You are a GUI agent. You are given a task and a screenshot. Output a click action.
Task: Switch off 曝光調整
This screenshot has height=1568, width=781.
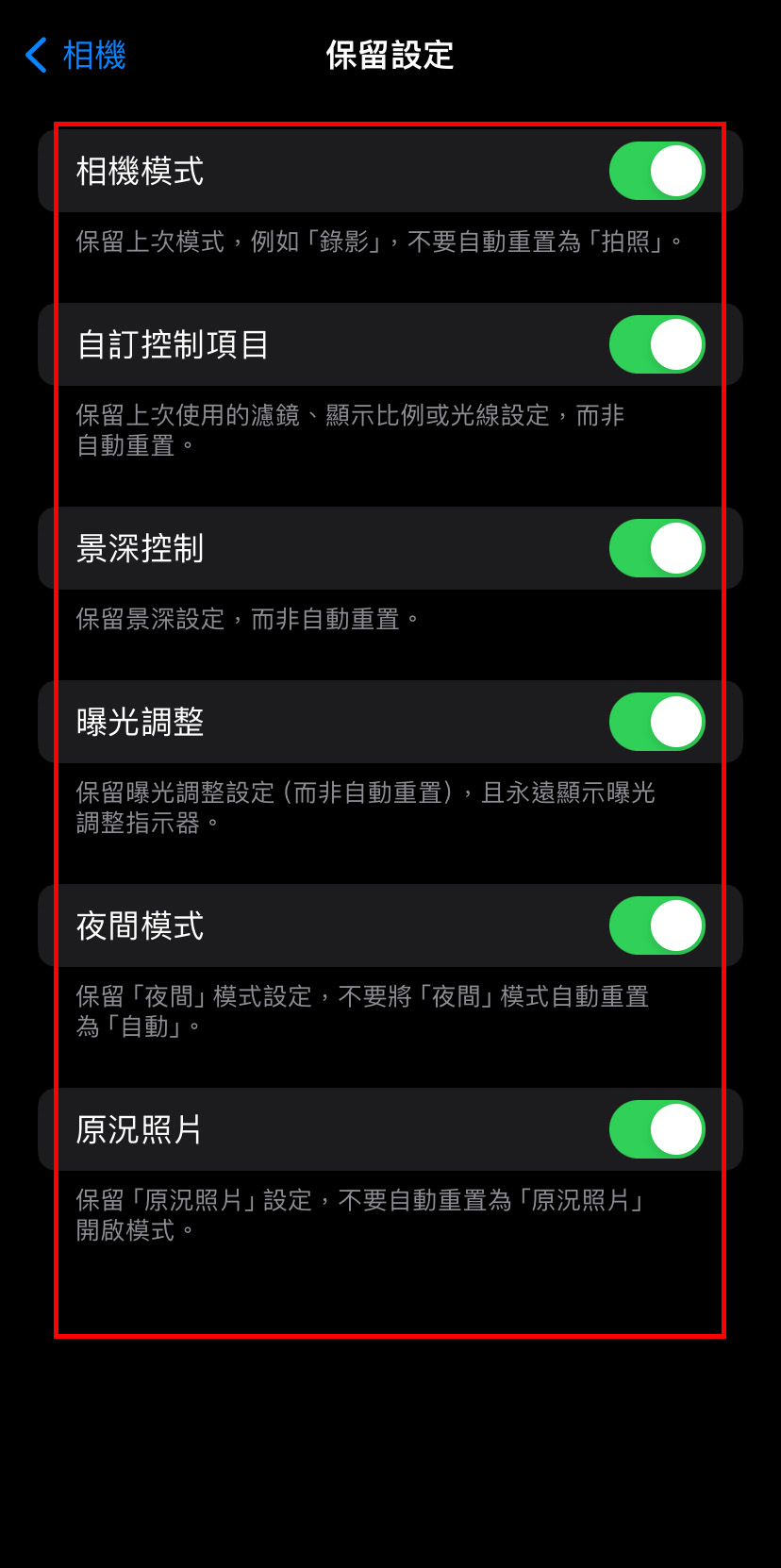click(x=656, y=722)
